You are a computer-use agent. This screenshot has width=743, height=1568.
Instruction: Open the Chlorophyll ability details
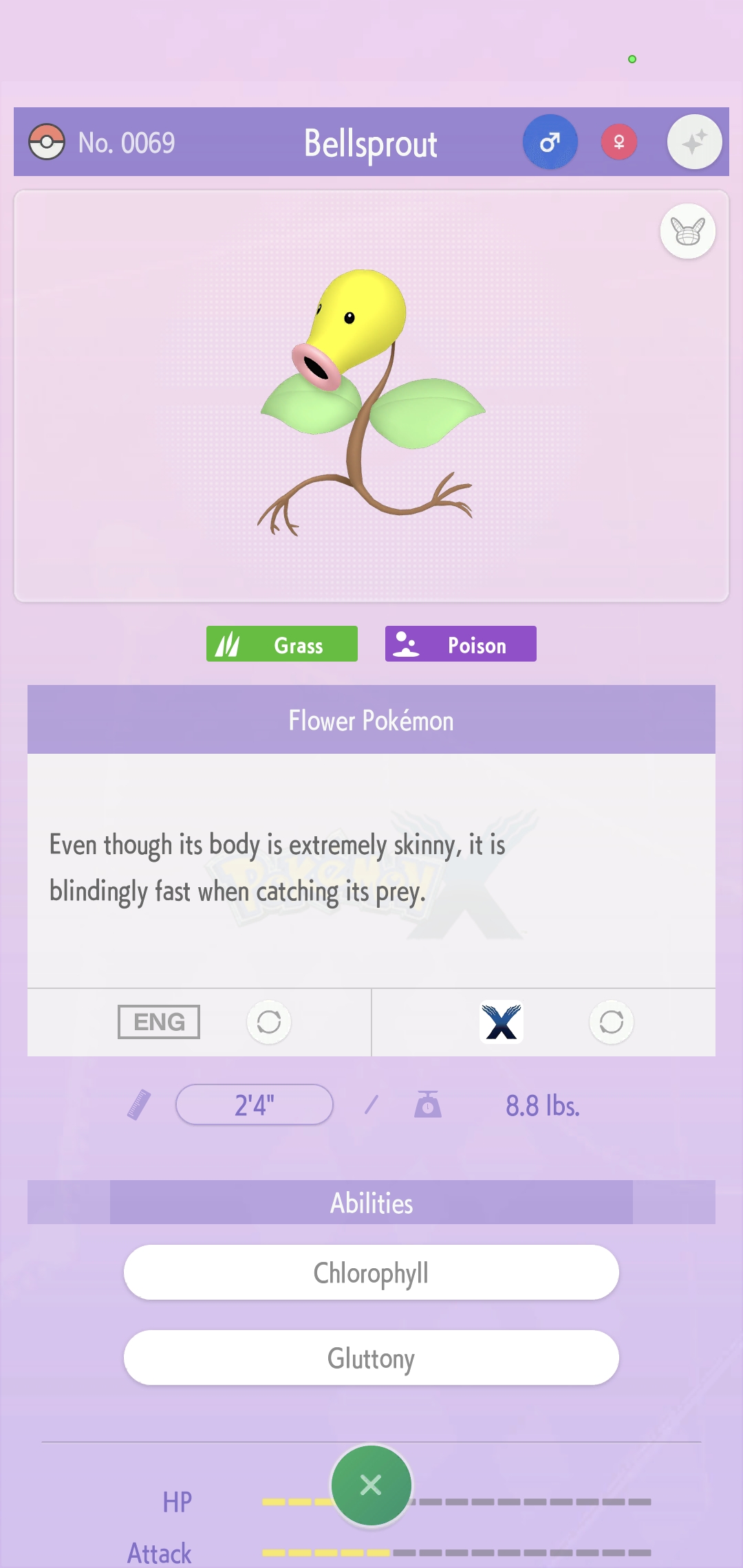coord(371,1273)
